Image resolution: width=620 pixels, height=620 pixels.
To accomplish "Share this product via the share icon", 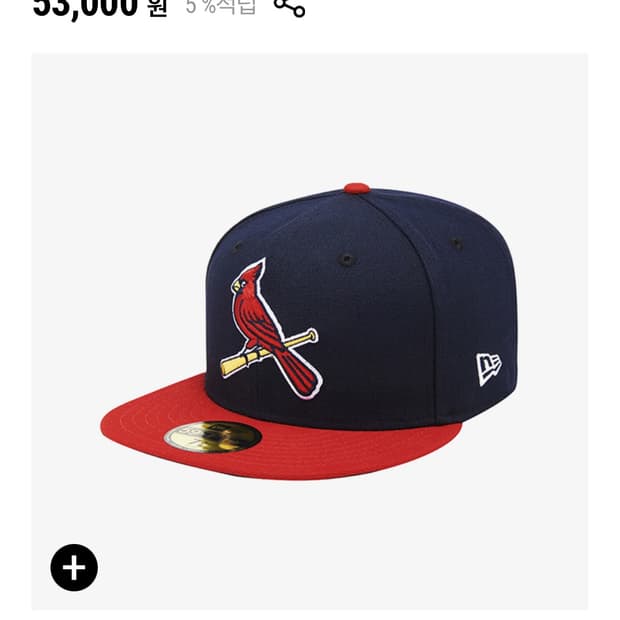I will pos(289,8).
